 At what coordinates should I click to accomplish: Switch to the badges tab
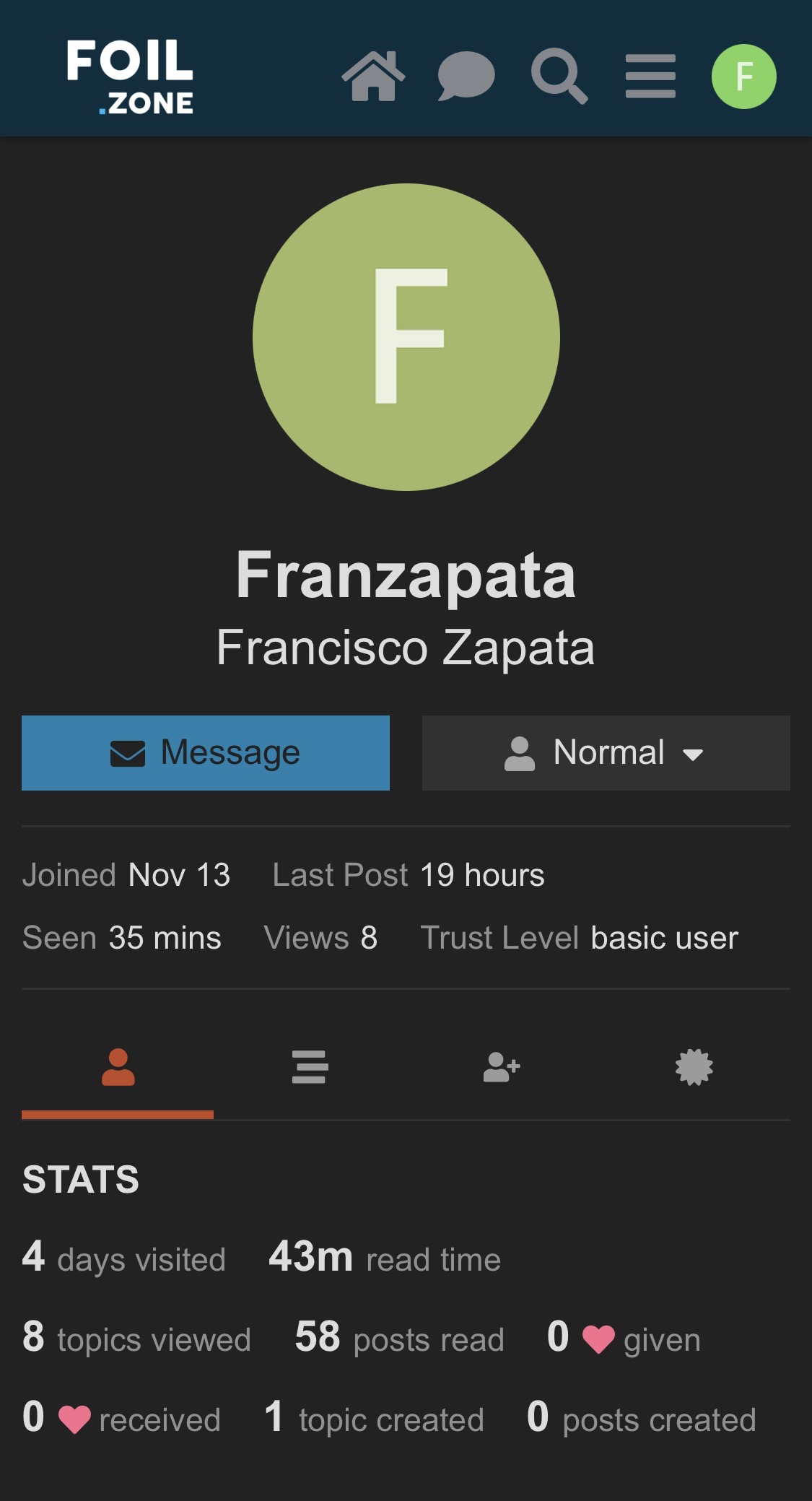pyautogui.click(x=694, y=1068)
